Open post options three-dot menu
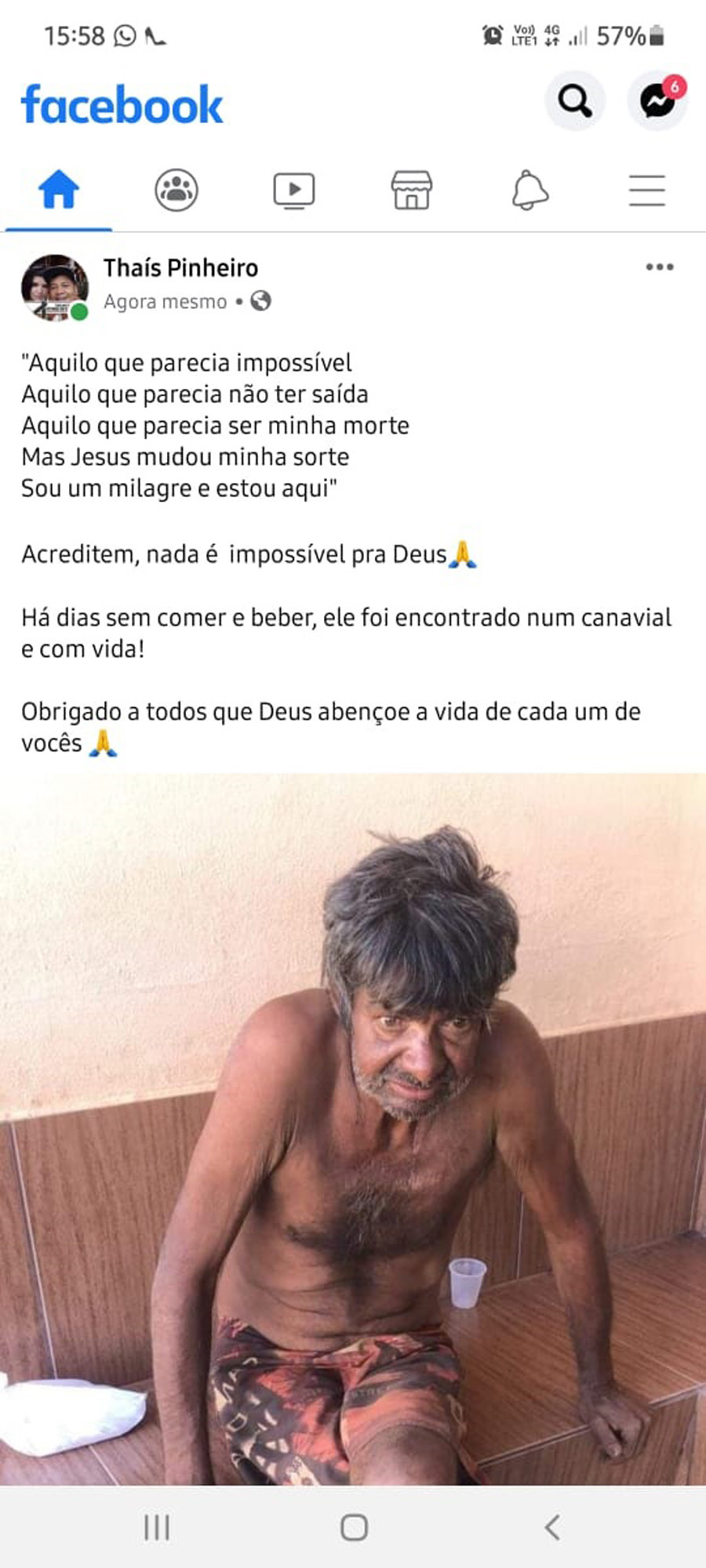Screen dimensions: 706x1568 click(660, 267)
